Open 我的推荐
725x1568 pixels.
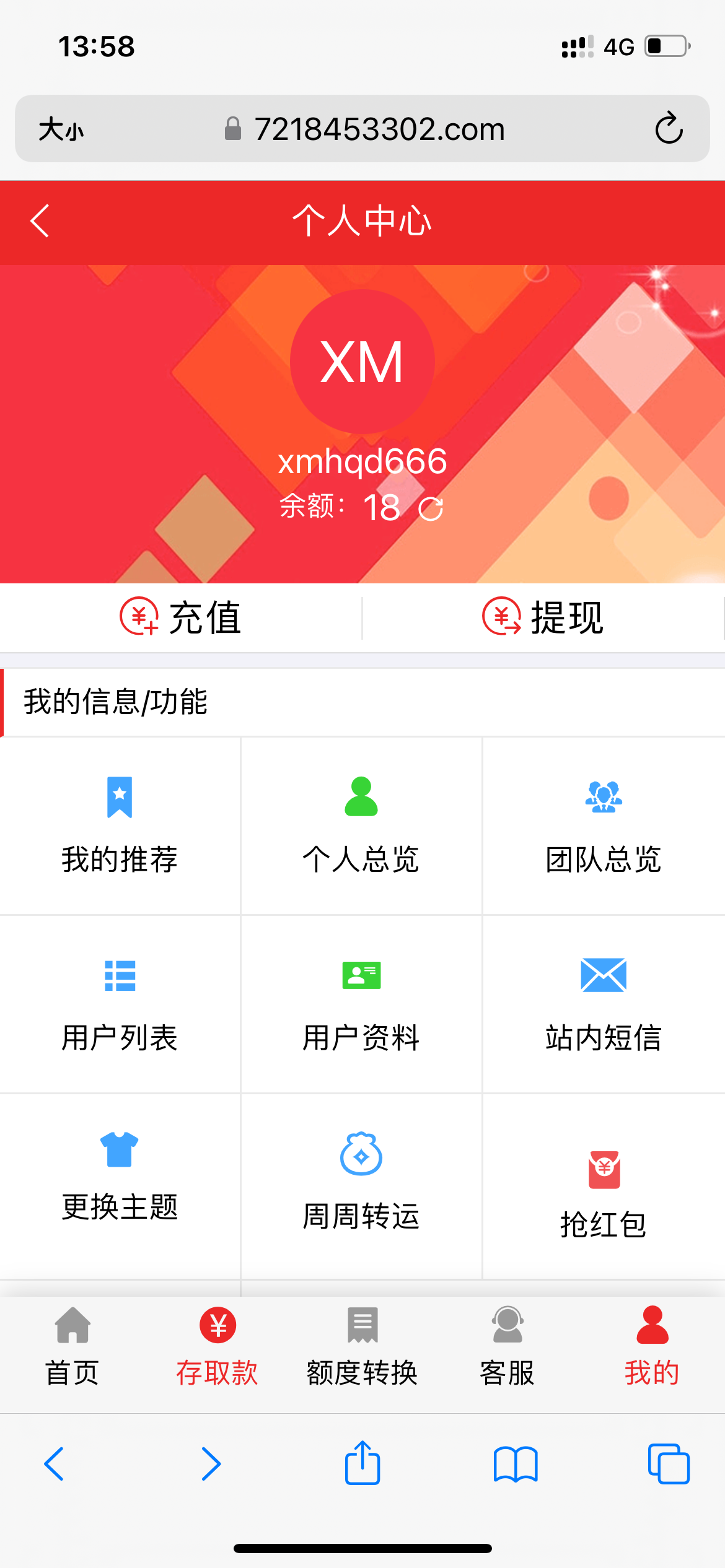pos(120,825)
